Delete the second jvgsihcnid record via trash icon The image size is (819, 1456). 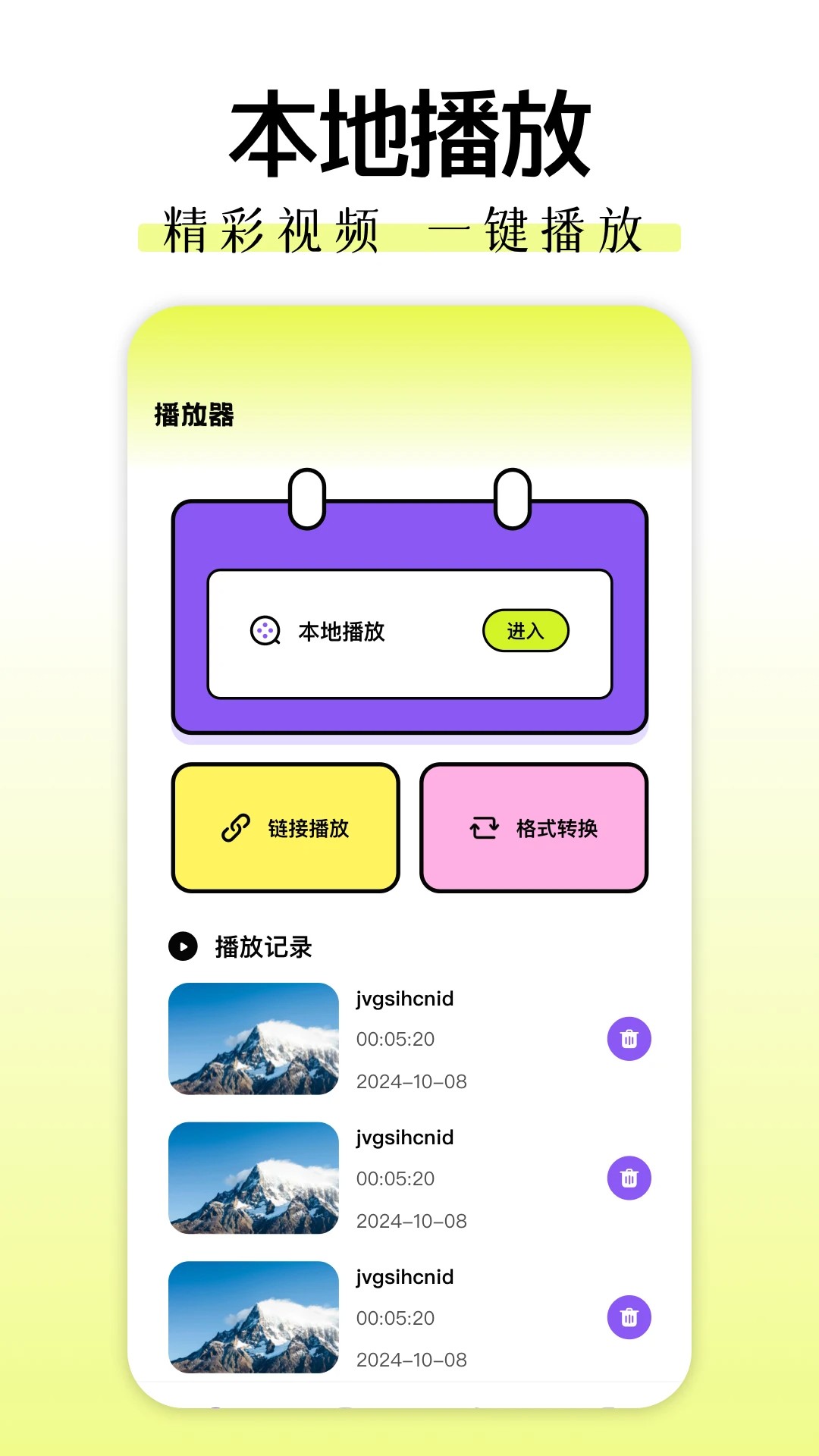628,1178
